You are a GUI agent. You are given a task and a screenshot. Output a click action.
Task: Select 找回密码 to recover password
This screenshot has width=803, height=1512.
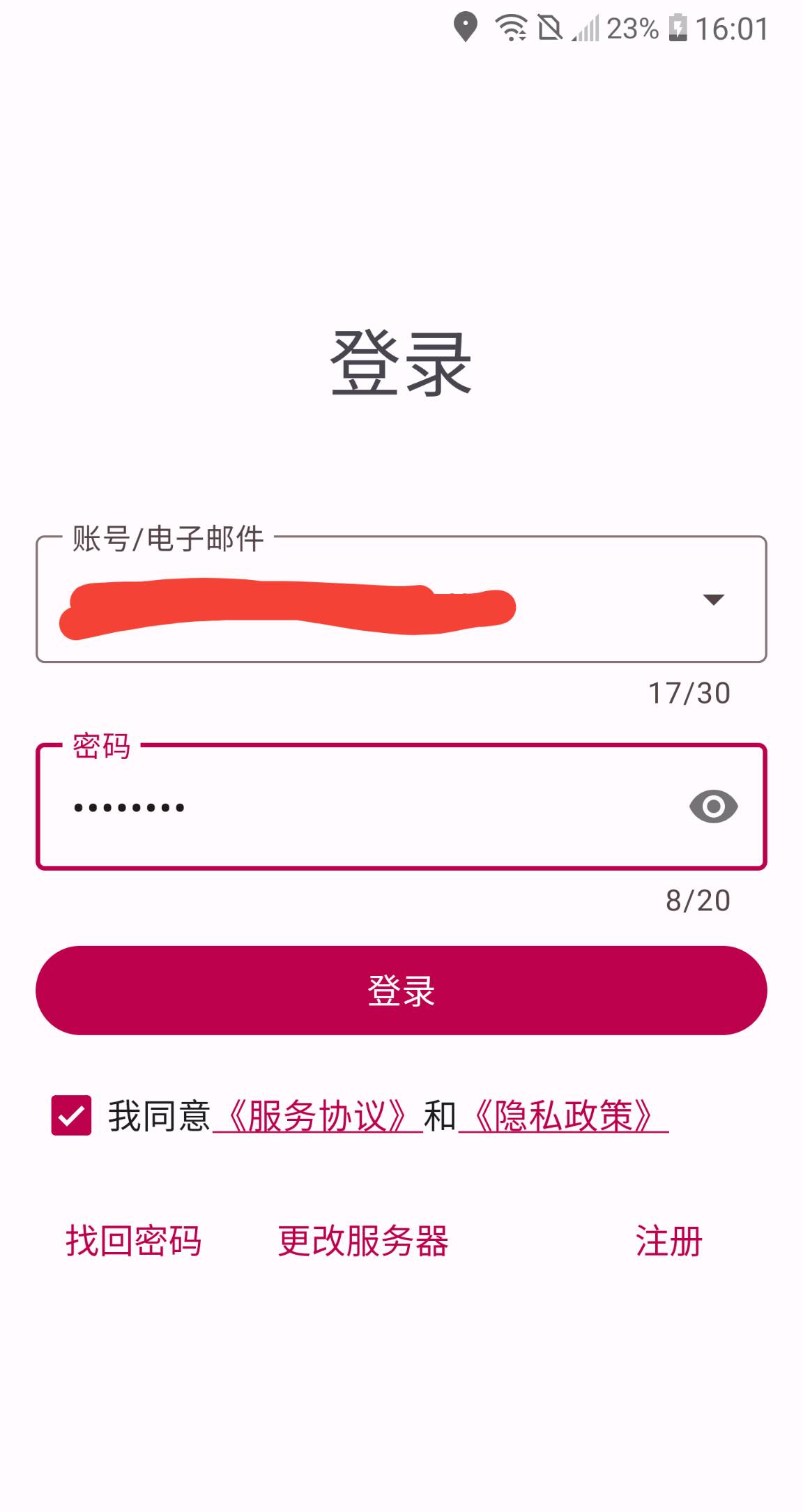coord(134,1242)
